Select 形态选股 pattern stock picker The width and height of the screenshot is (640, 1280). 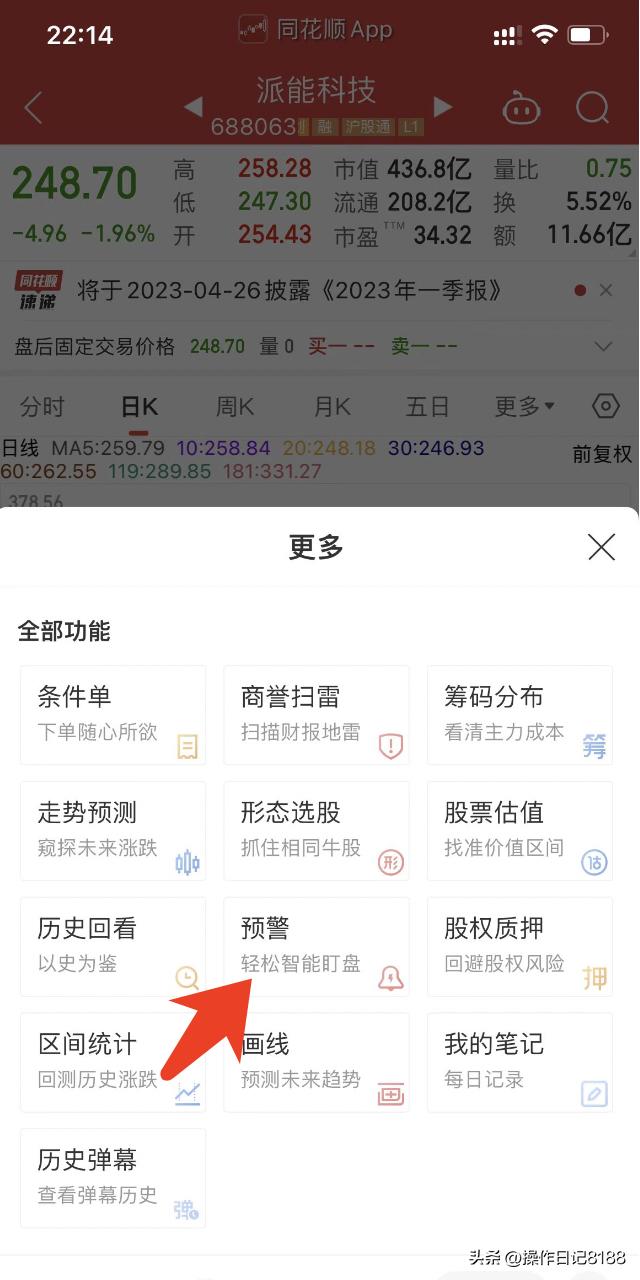pos(316,831)
